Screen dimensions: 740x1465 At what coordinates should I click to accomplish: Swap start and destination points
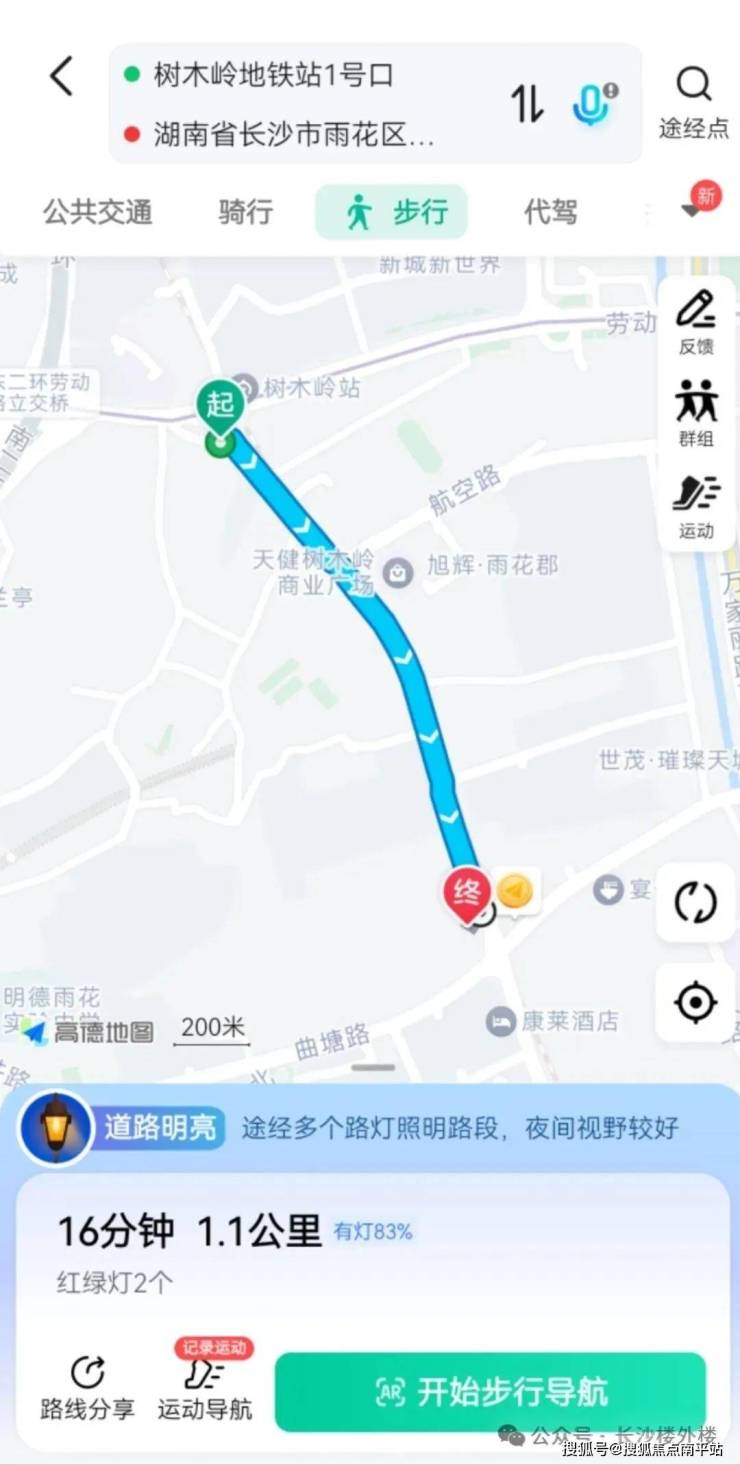527,104
